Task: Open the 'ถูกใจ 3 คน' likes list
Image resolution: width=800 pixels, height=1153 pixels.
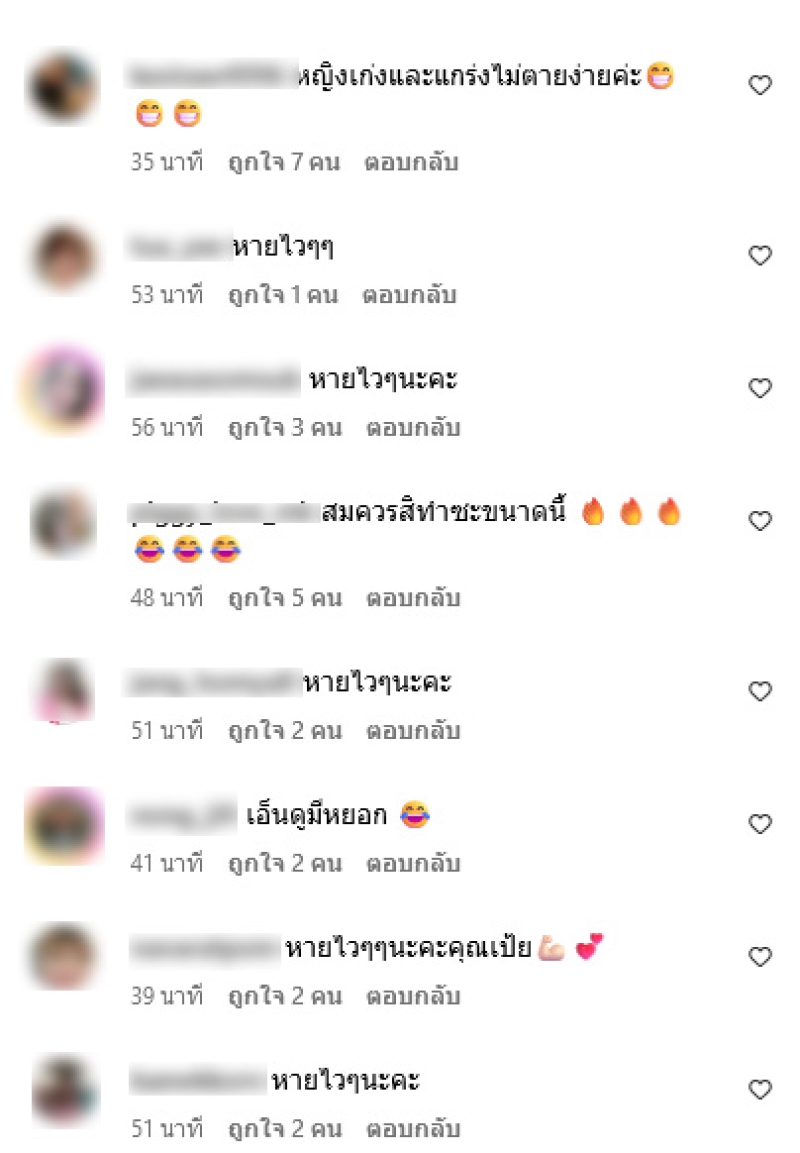Action: 283,428
